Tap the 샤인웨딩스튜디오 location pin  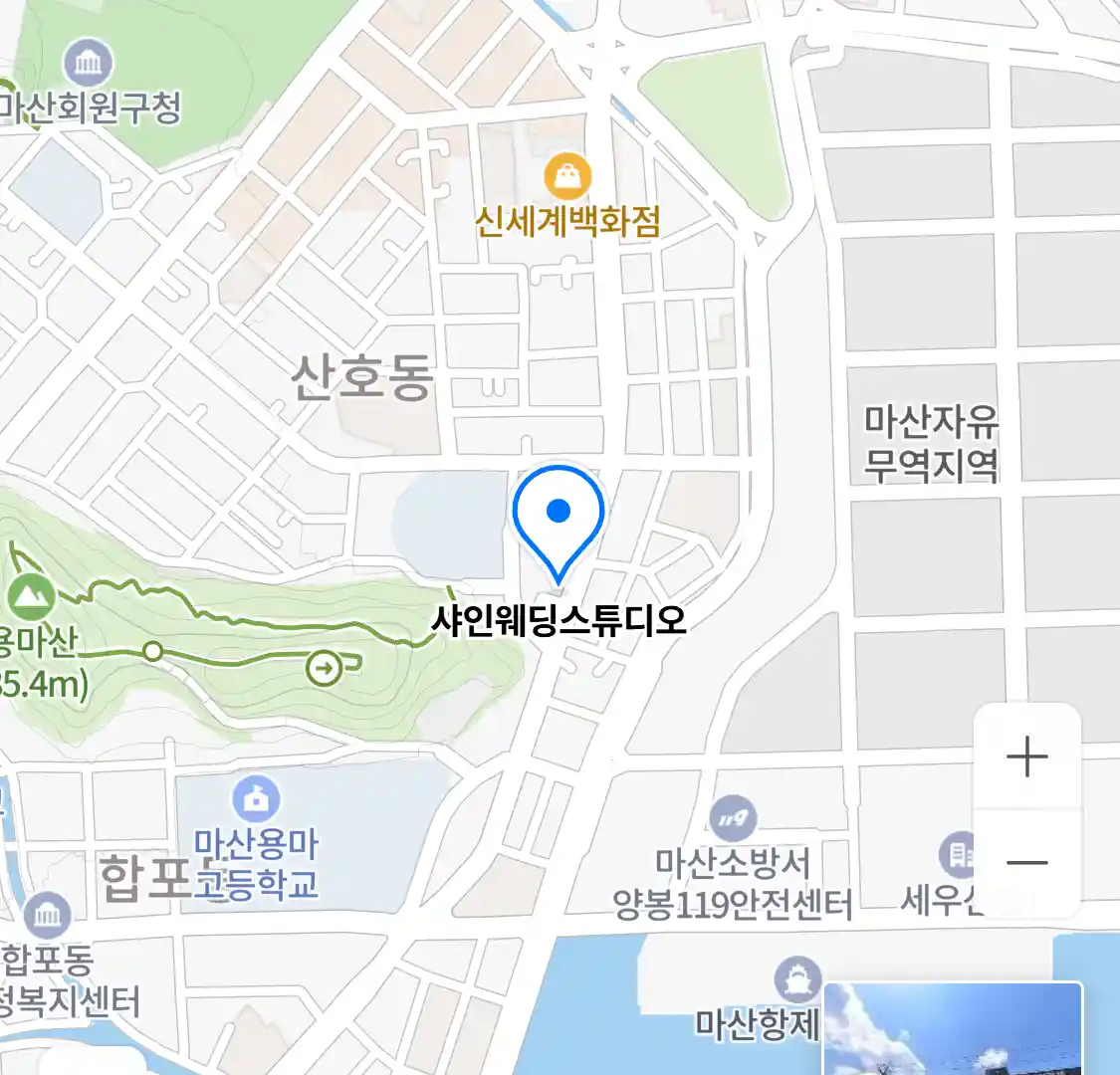click(x=559, y=518)
